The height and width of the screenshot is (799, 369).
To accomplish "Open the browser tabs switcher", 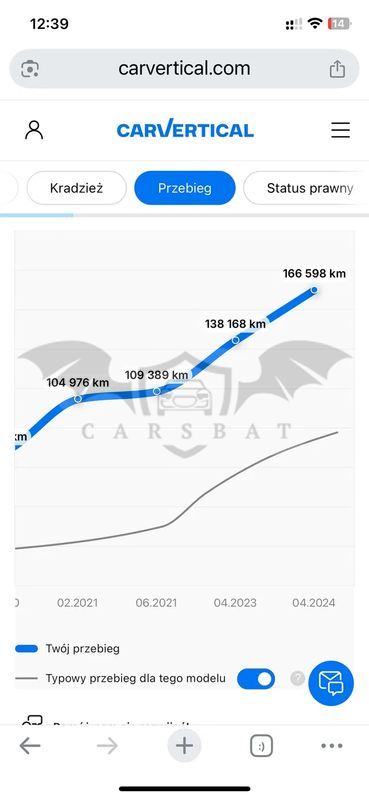I will [x=261, y=747].
